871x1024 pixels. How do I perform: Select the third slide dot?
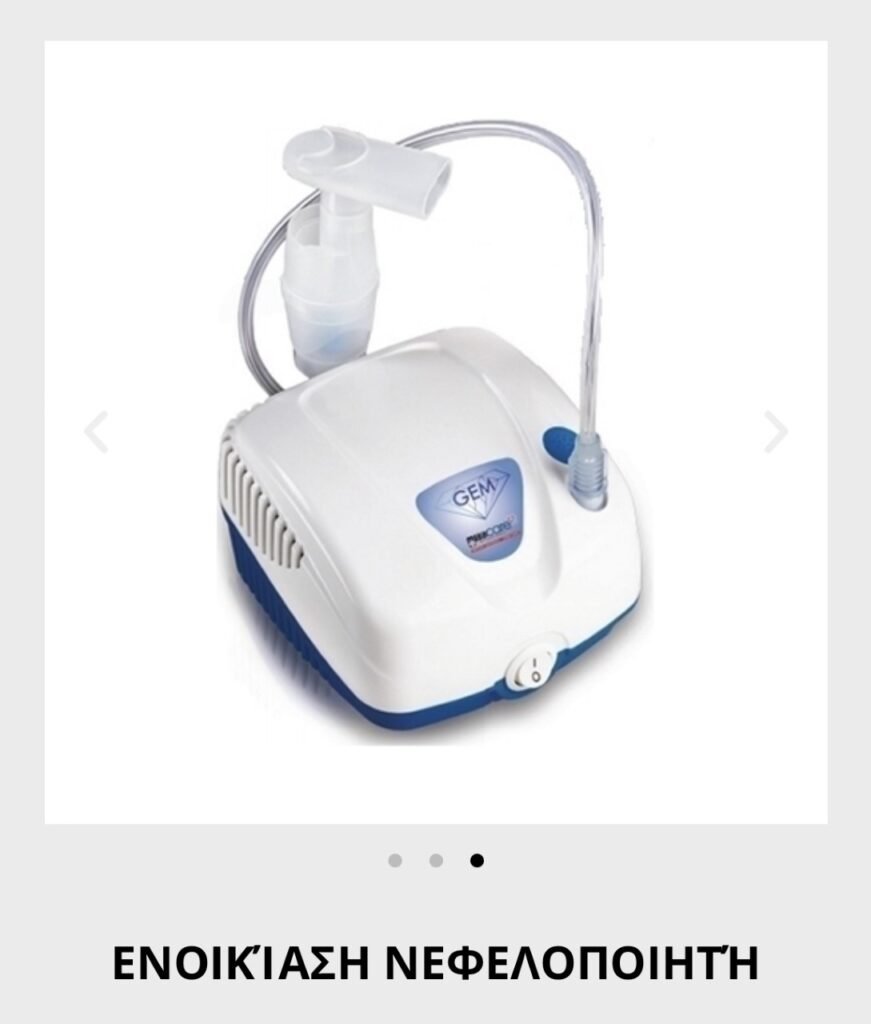[477, 860]
